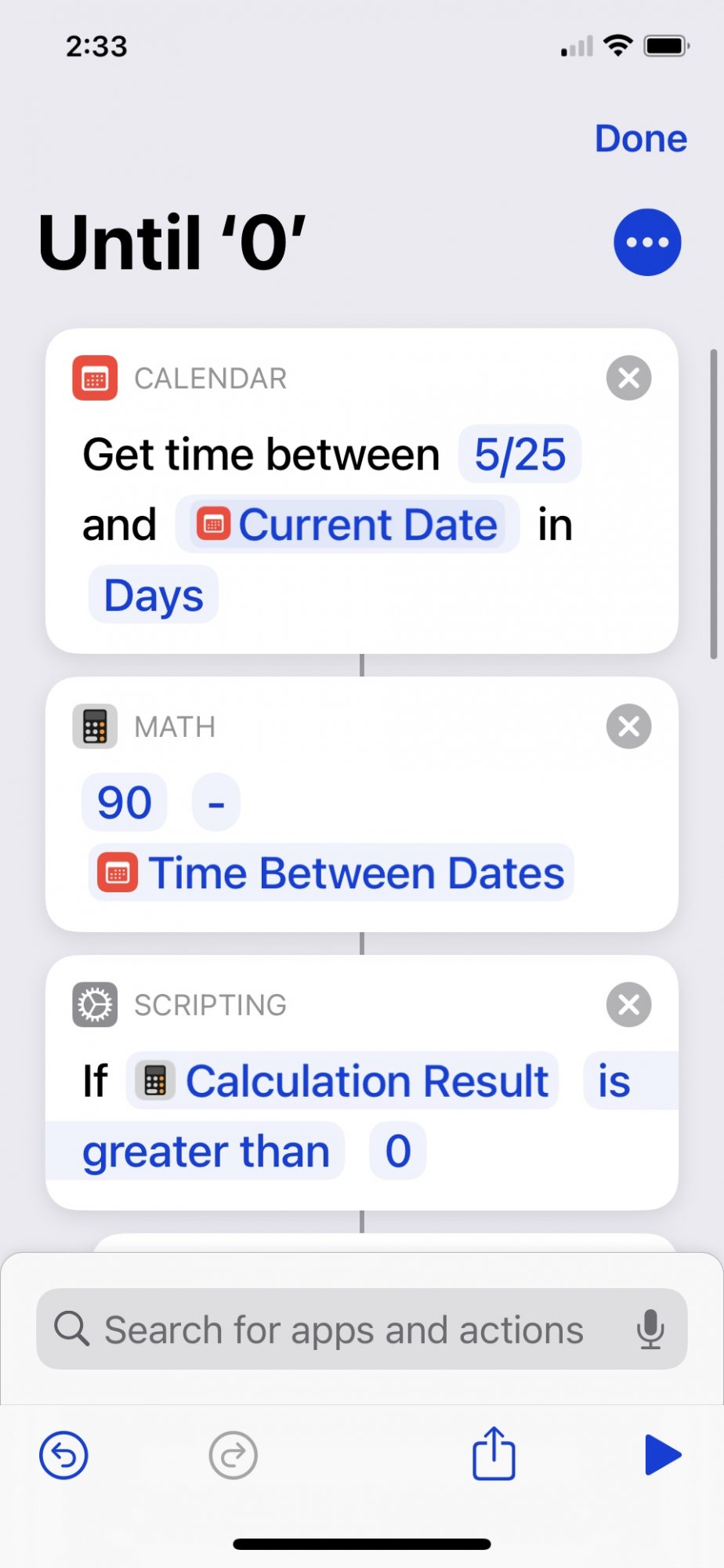Open the shortcut options ellipsis menu

(646, 242)
